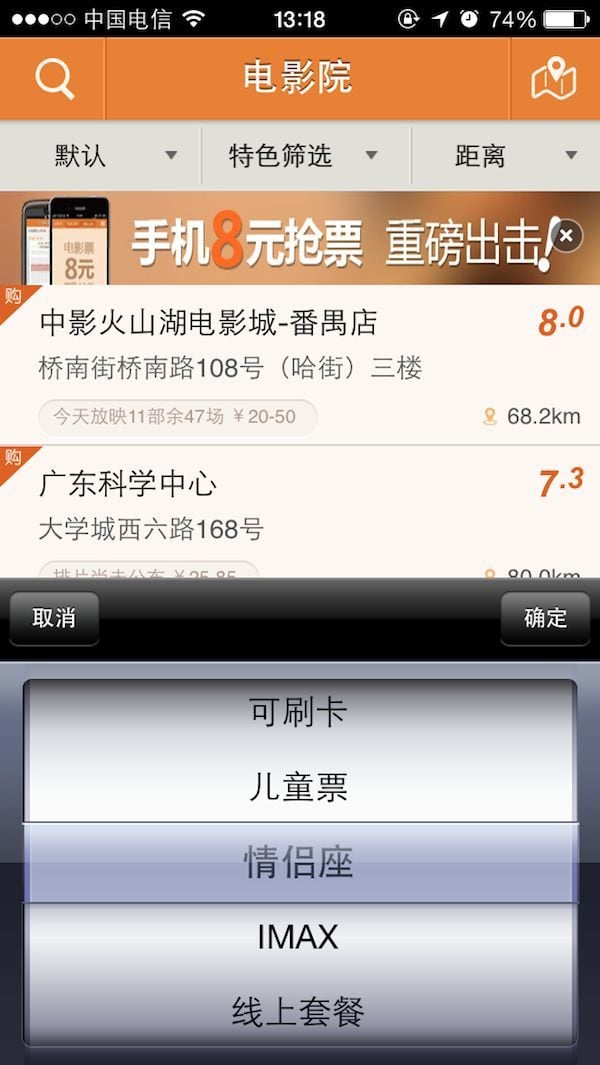The image size is (600, 1065).
Task: Choose the 儿童票 picker option
Action: point(298,787)
